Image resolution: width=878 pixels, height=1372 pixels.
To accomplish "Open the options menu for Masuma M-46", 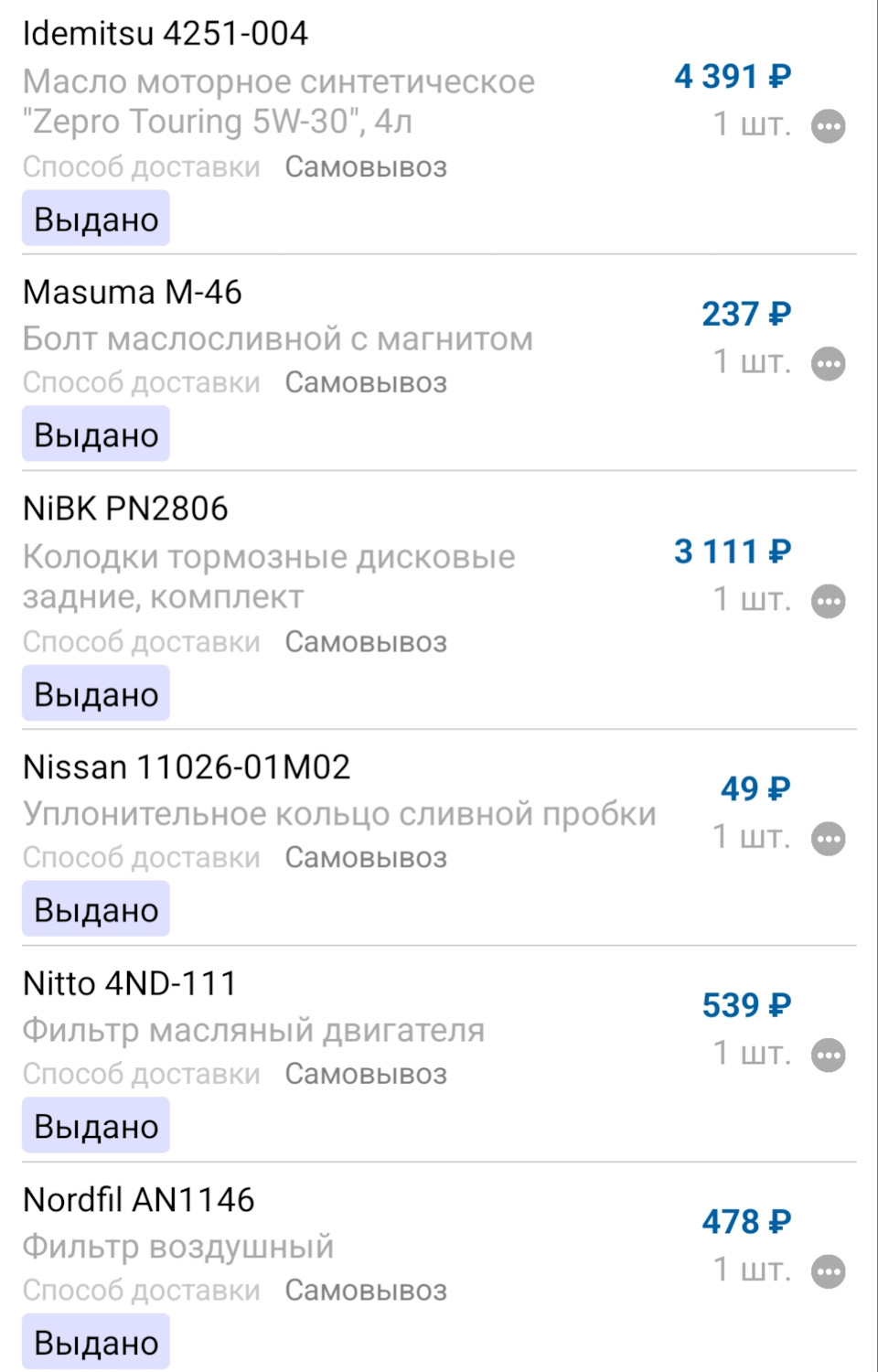I will click(828, 364).
